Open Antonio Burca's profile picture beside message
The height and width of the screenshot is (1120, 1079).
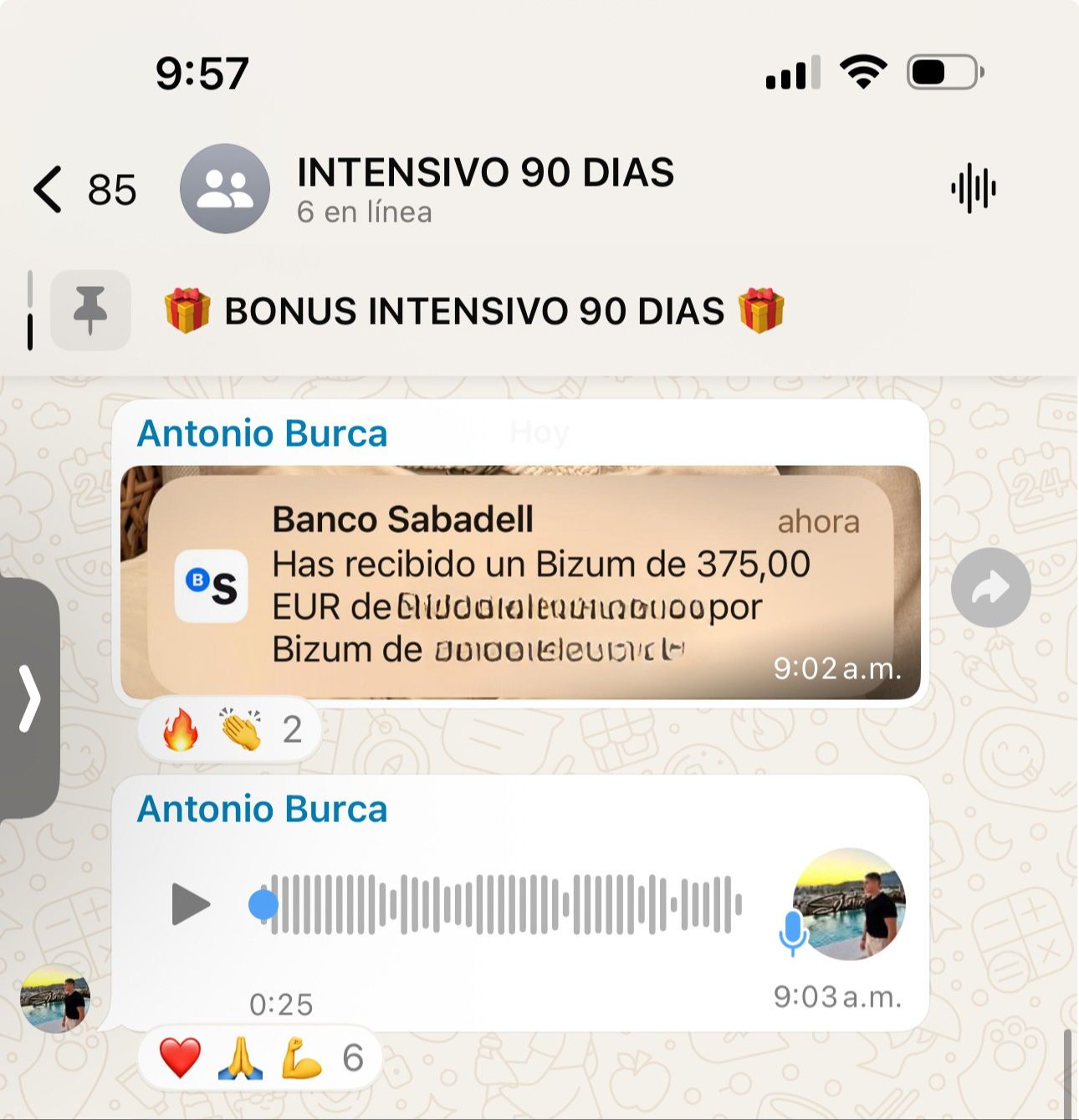[x=55, y=998]
